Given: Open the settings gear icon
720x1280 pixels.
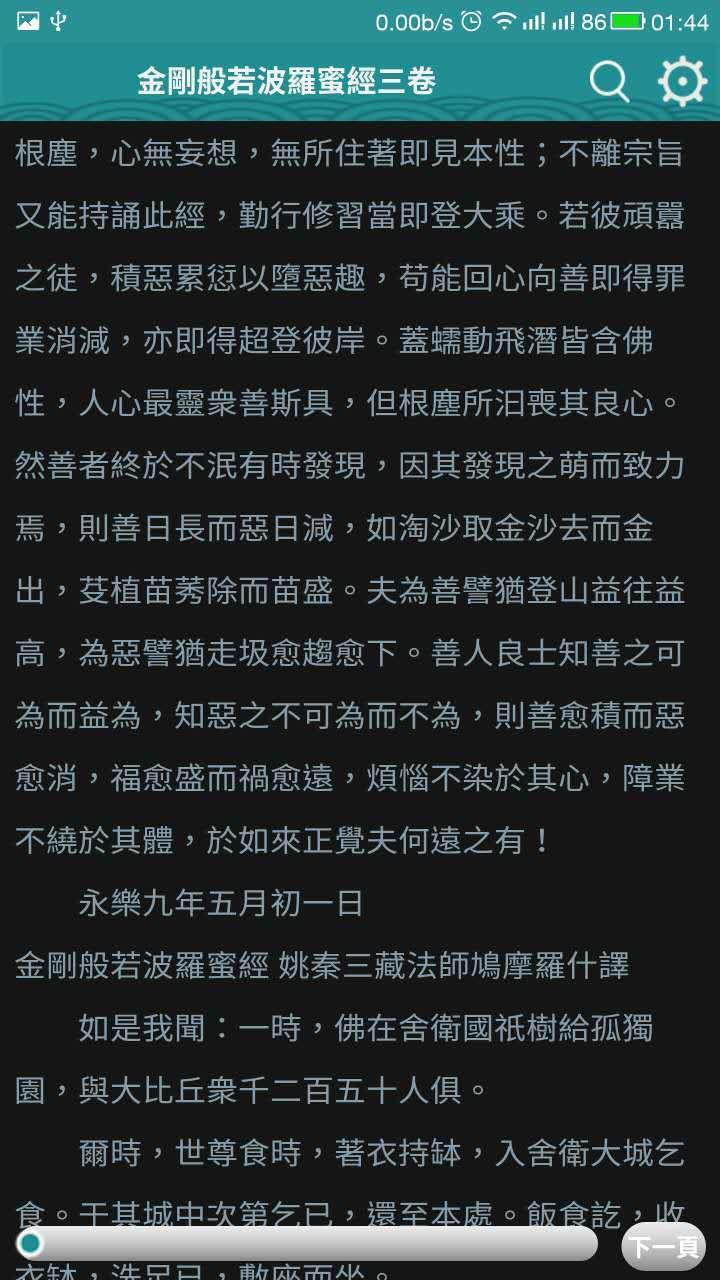Looking at the screenshot, I should tap(682, 82).
